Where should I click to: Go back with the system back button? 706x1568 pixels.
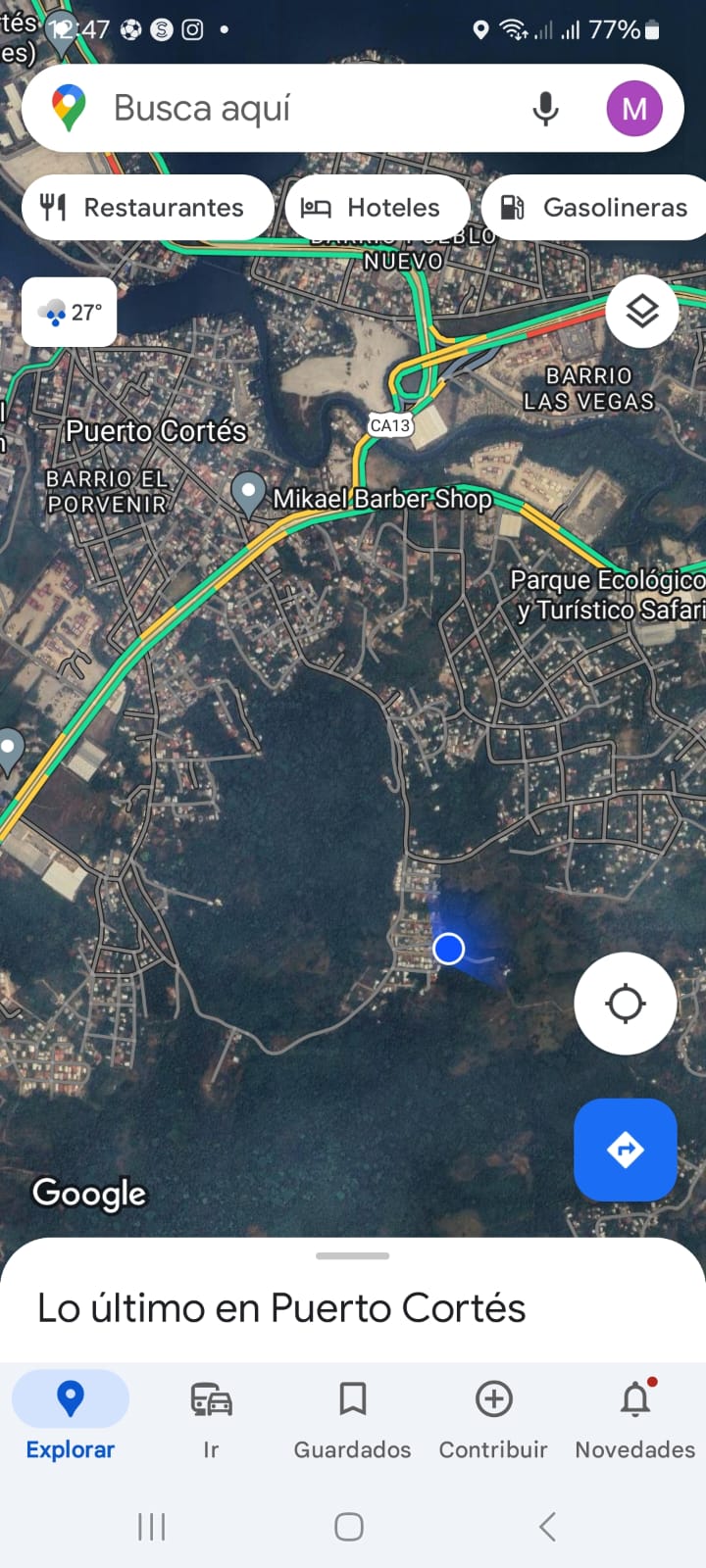[547, 1526]
